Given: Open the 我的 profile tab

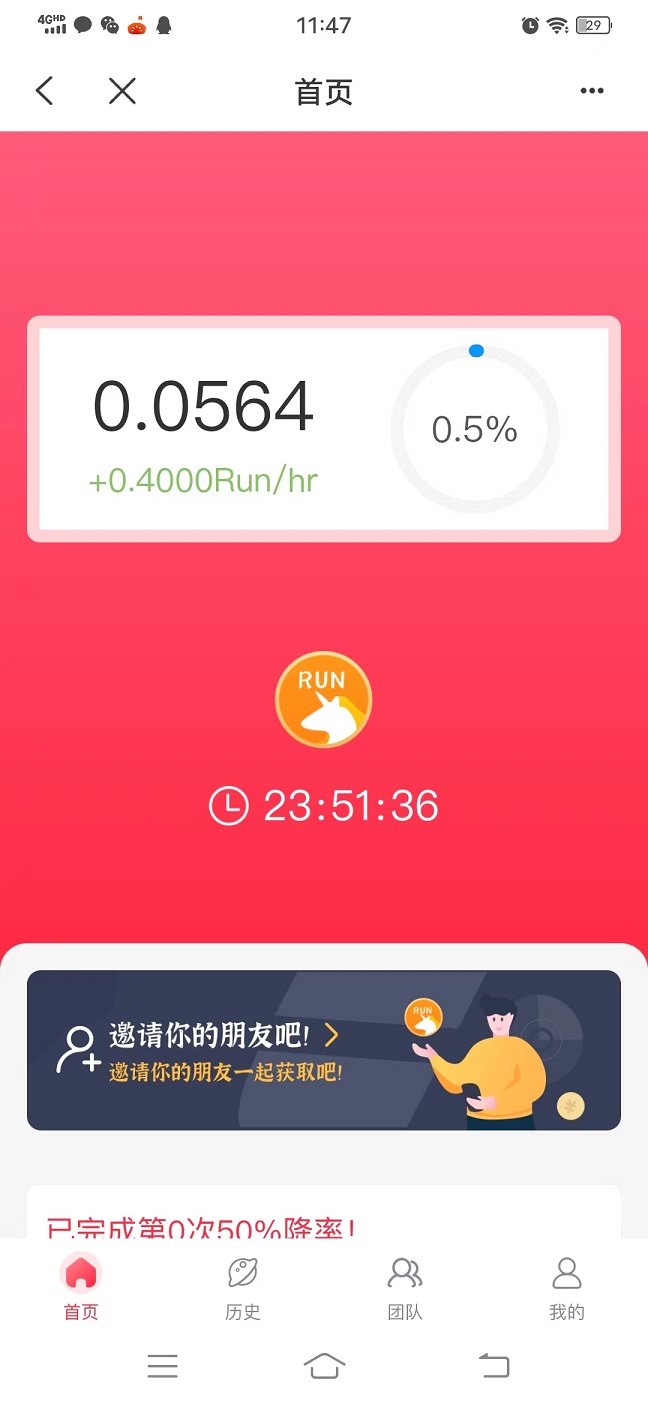Looking at the screenshot, I should point(566,1288).
